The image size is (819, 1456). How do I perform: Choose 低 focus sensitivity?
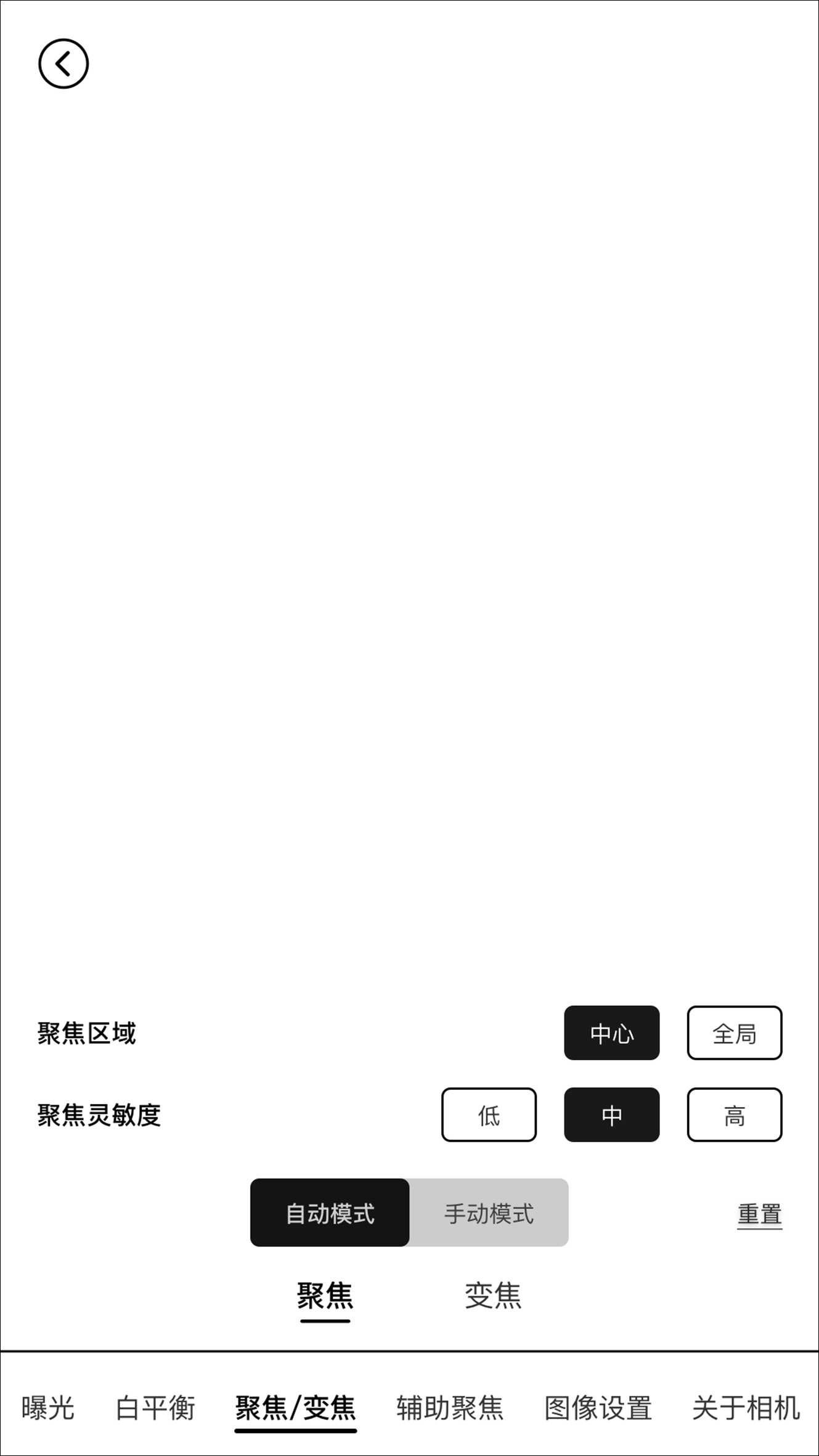pyautogui.click(x=489, y=1114)
